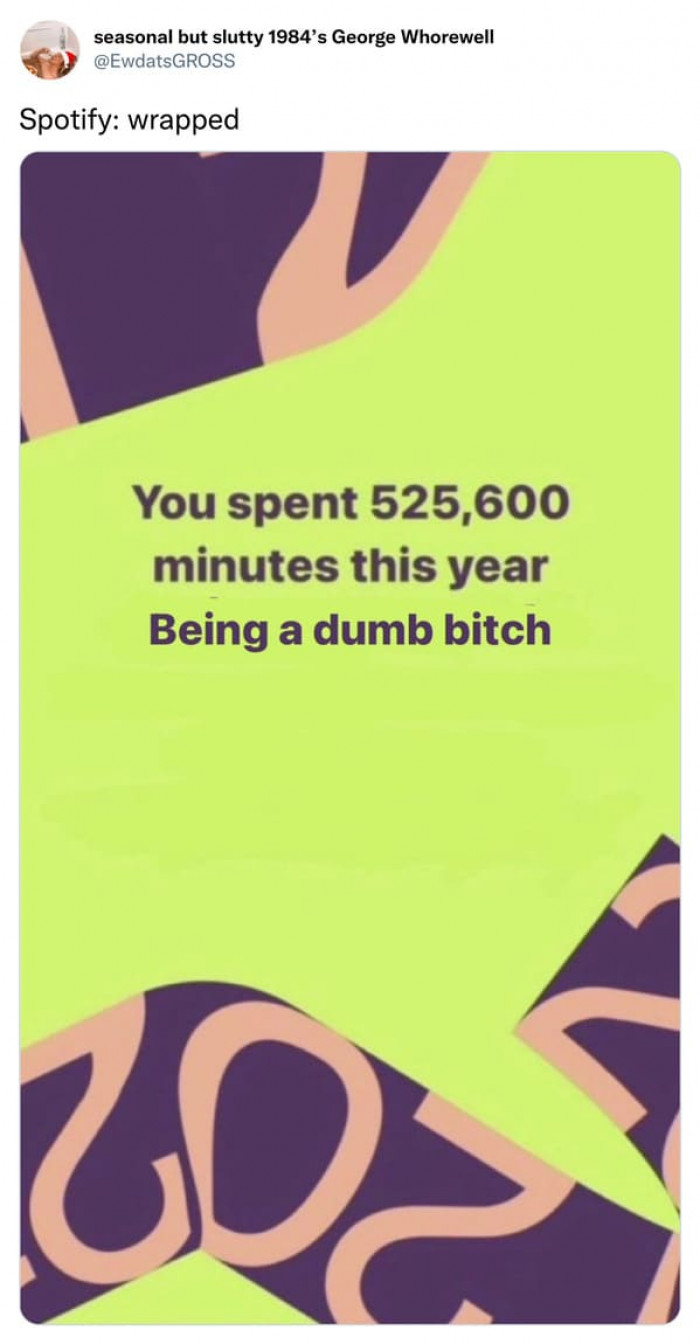
Task: Open the @EwdatsGROSS handle
Action: pyautogui.click(x=164, y=60)
